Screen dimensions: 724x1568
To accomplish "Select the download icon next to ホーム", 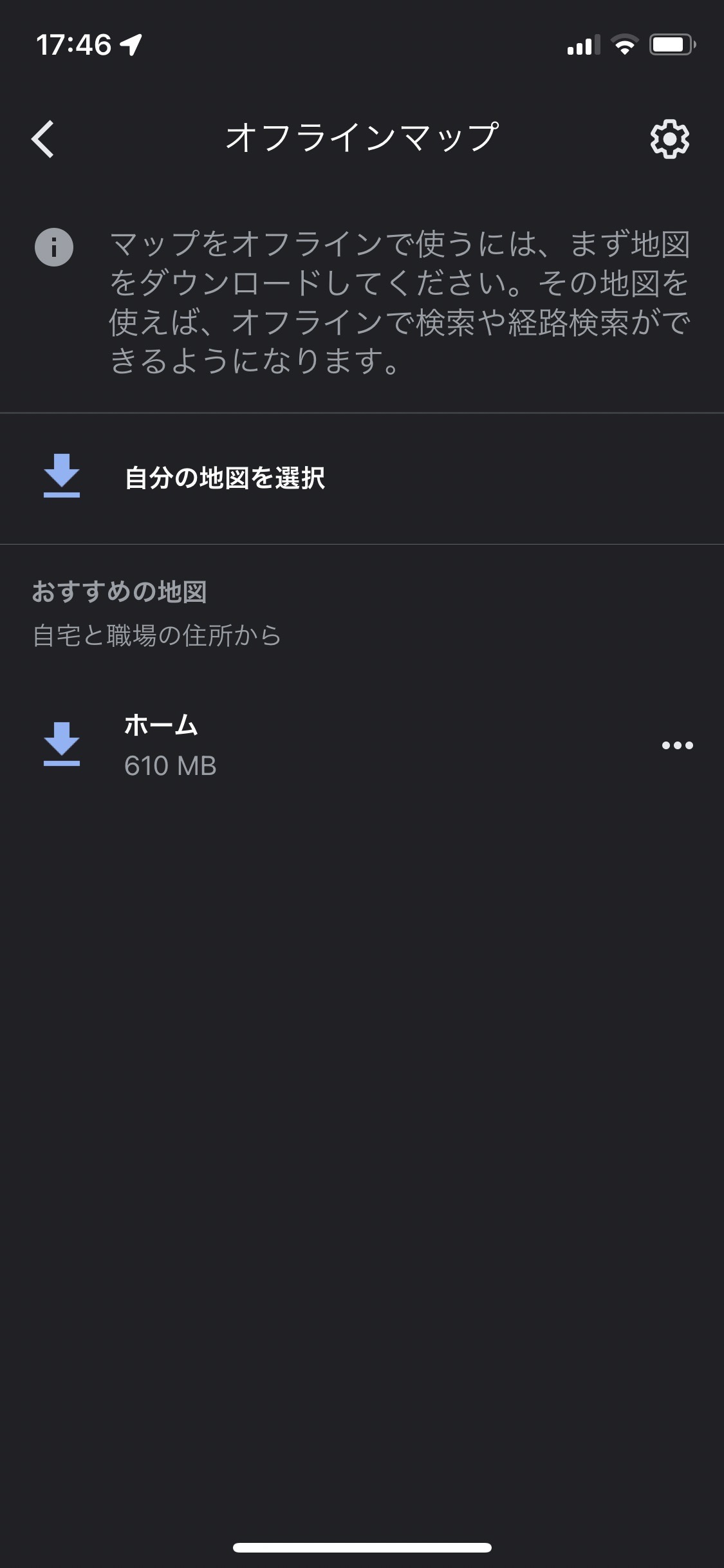I will 62,745.
